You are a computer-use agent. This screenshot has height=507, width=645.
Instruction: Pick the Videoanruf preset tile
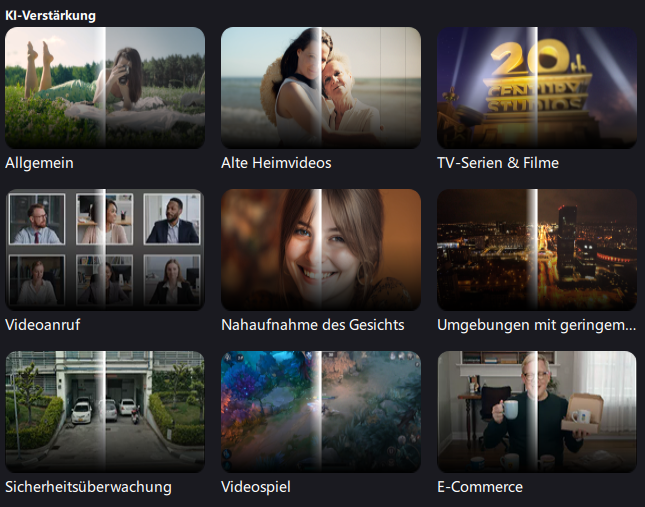(105, 250)
